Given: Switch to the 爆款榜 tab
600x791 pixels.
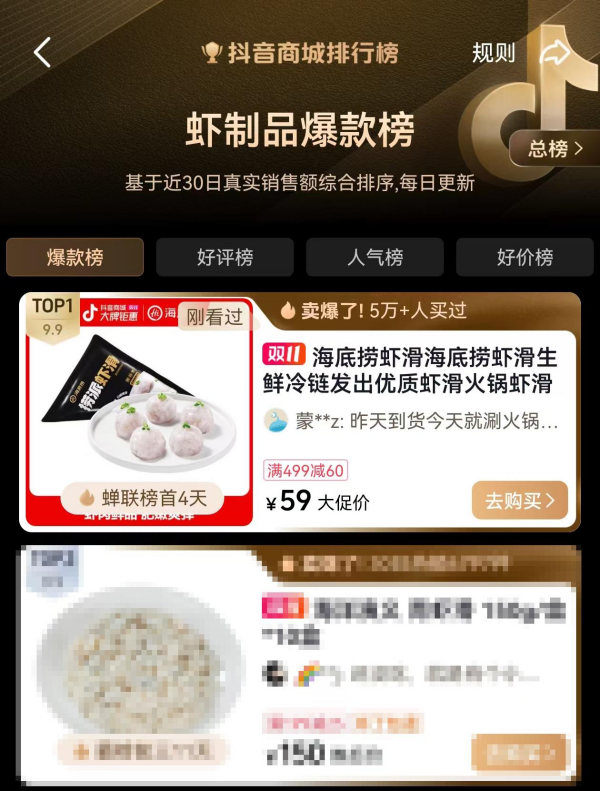Looking at the screenshot, I should [x=75, y=257].
